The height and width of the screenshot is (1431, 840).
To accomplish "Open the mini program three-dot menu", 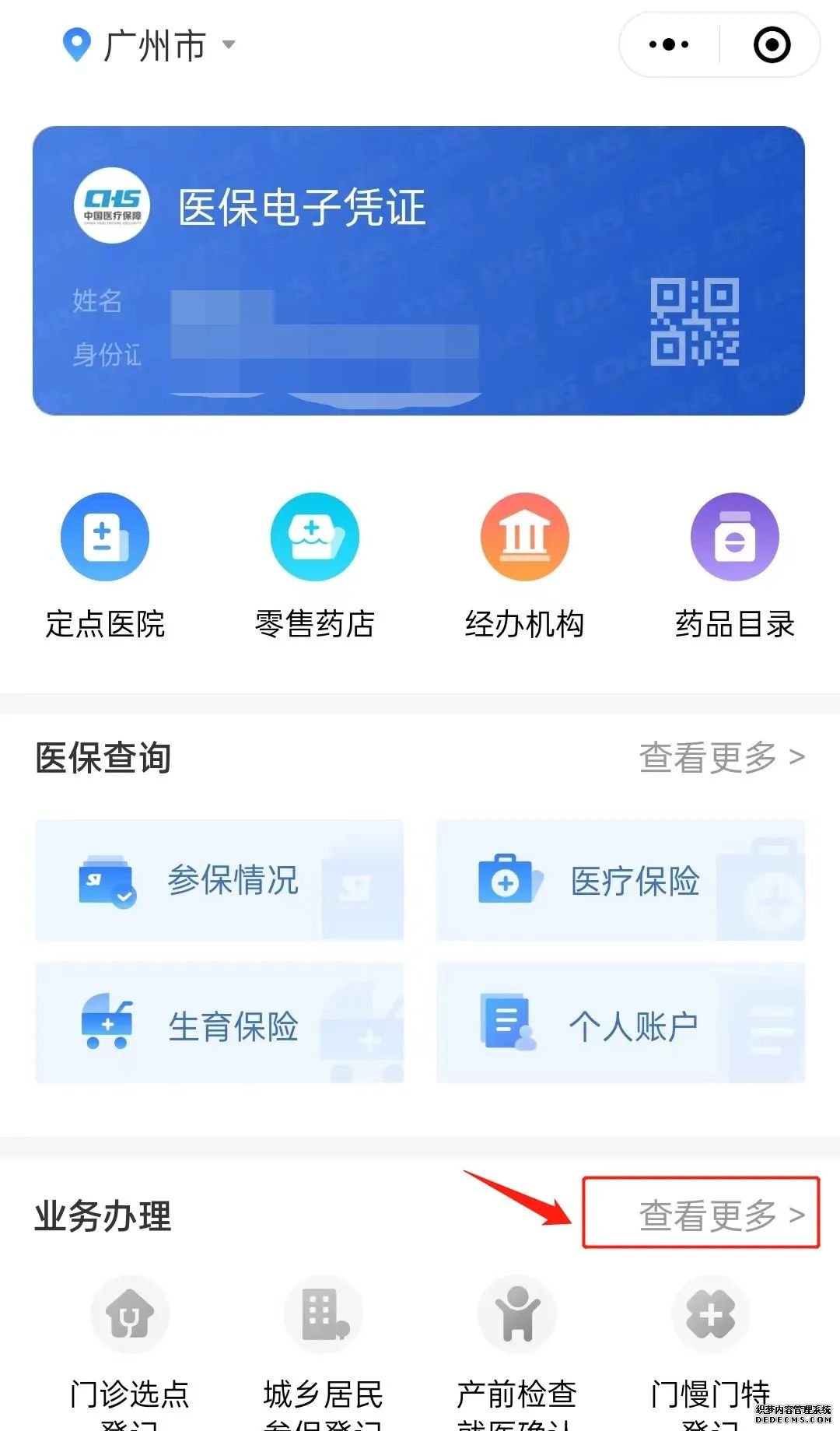I will pos(669,44).
